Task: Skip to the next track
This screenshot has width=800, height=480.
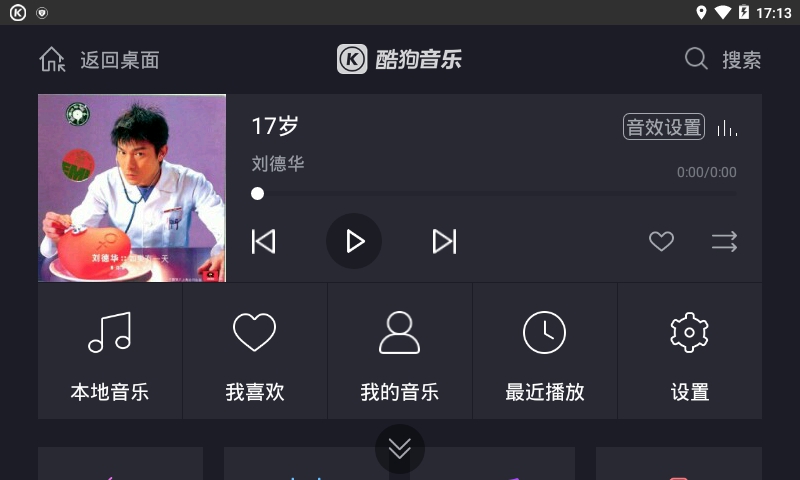Action: 444,241
